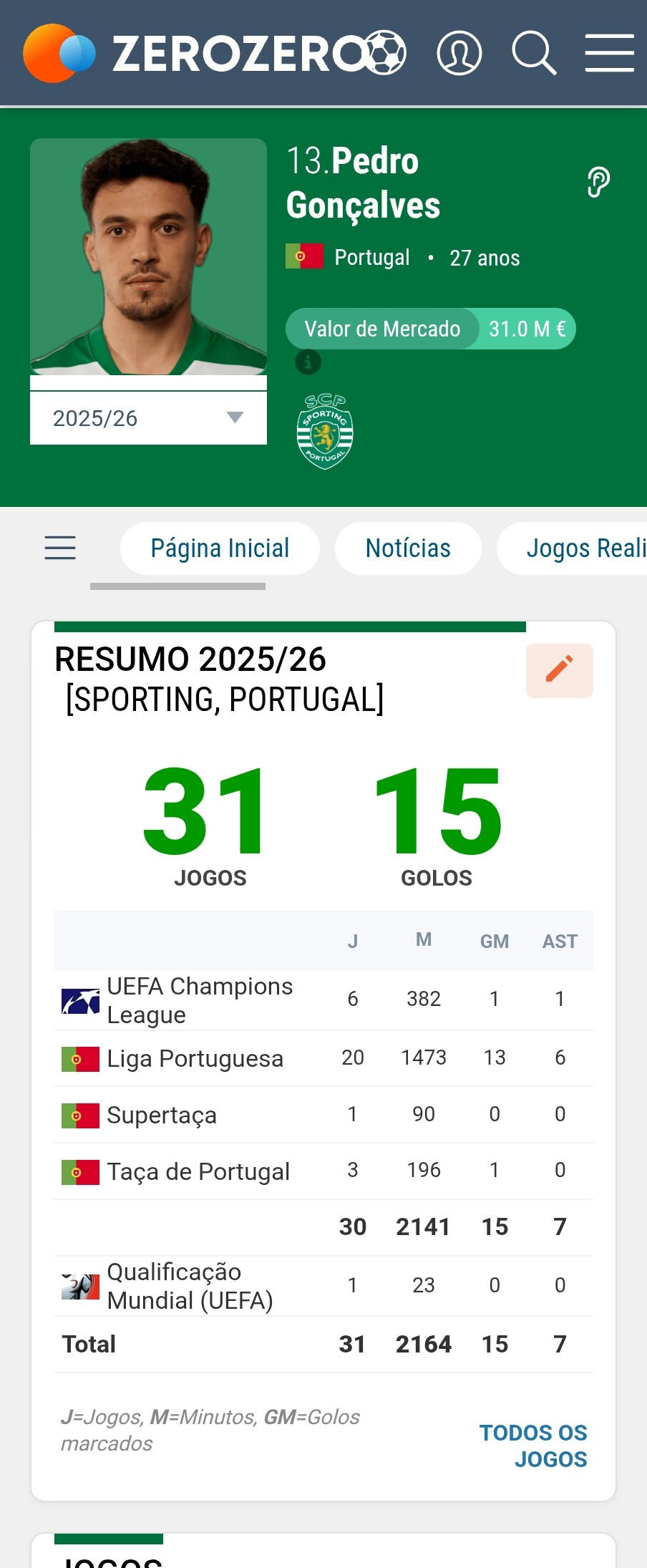Open the hamburger menu in header
Viewport: 647px width, 1568px height.
coord(609,53)
